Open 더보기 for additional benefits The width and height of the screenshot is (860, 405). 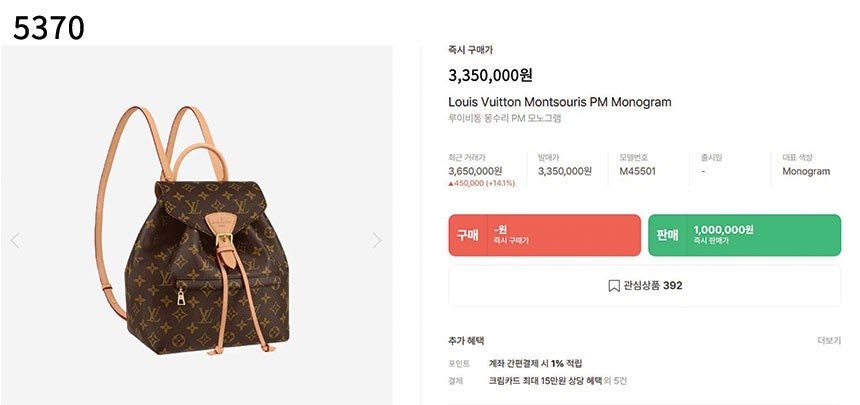point(828,340)
